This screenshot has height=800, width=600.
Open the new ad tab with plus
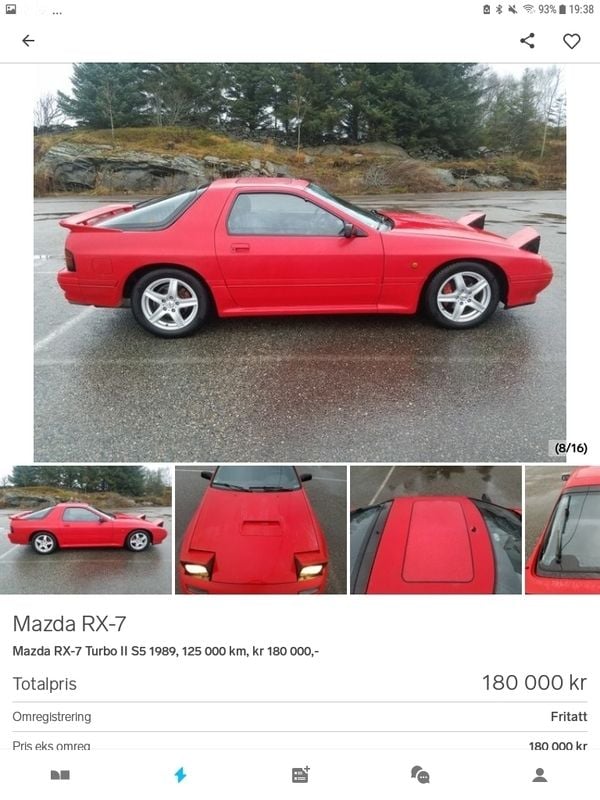300,775
